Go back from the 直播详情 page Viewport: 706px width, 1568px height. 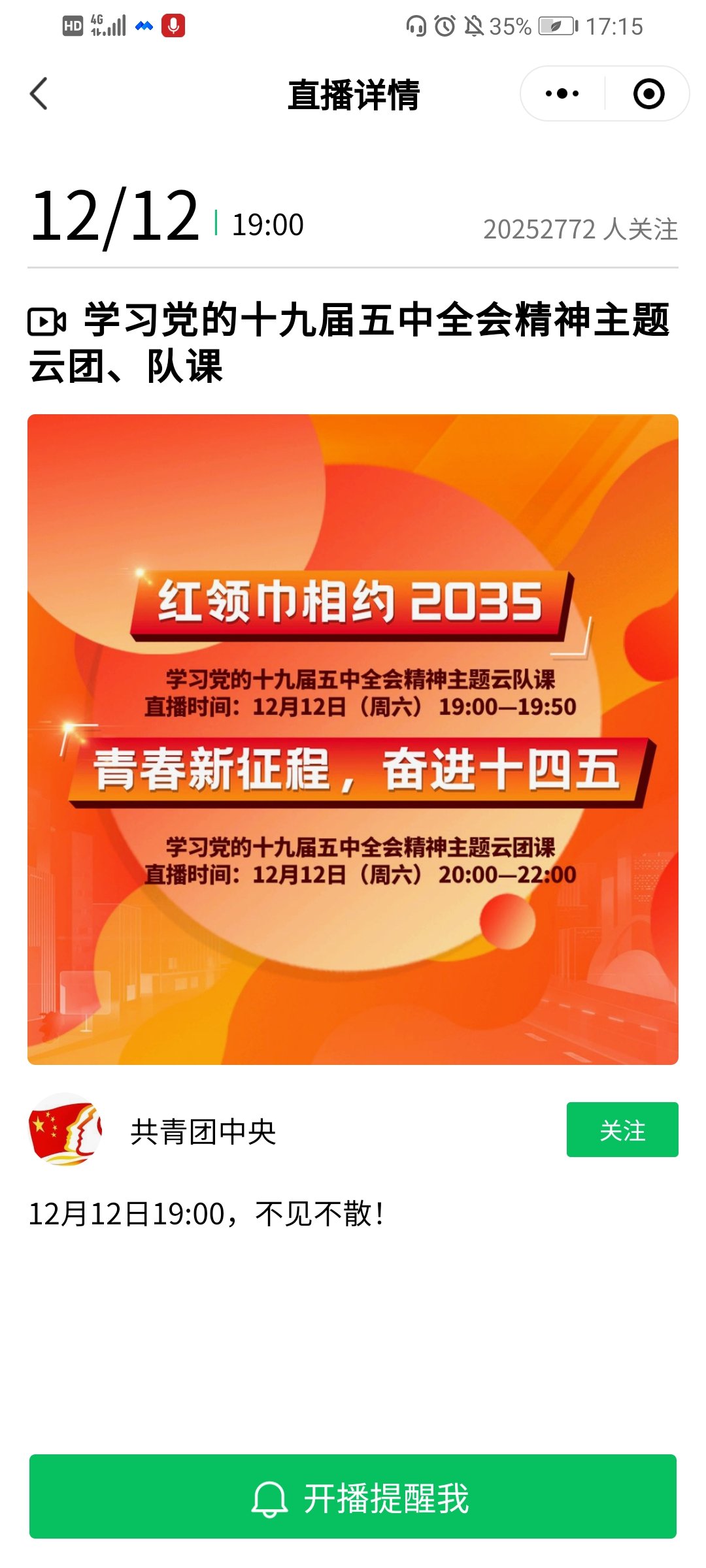pos(39,94)
